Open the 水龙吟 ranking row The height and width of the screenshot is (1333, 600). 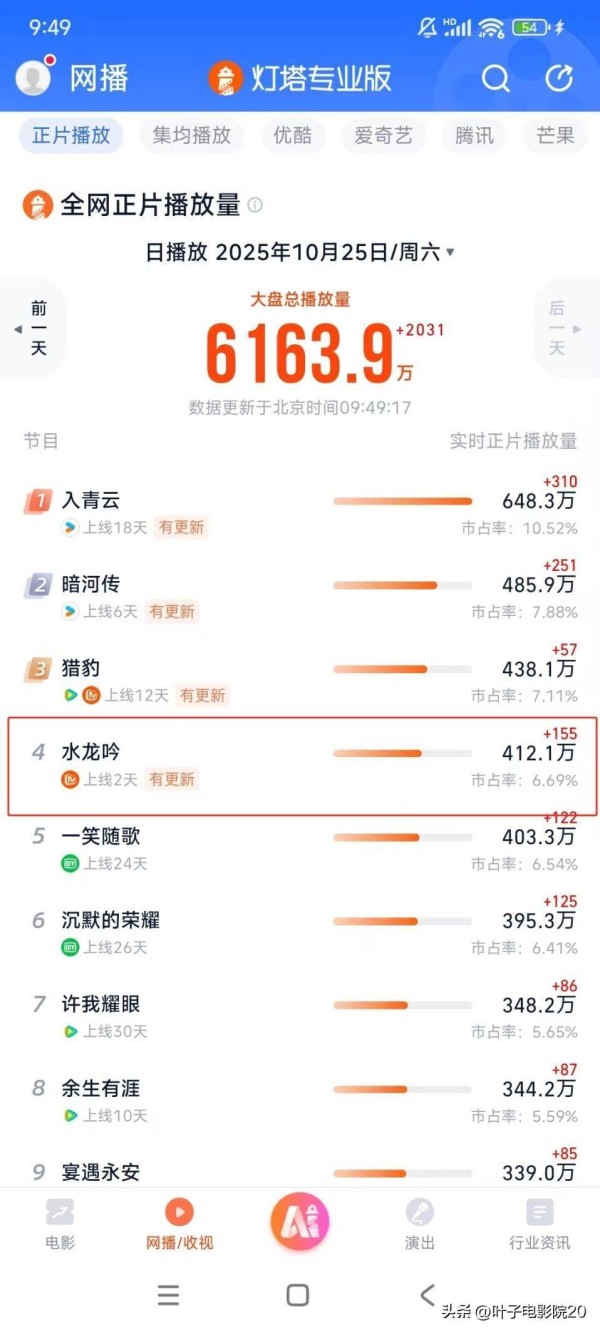[x=300, y=765]
